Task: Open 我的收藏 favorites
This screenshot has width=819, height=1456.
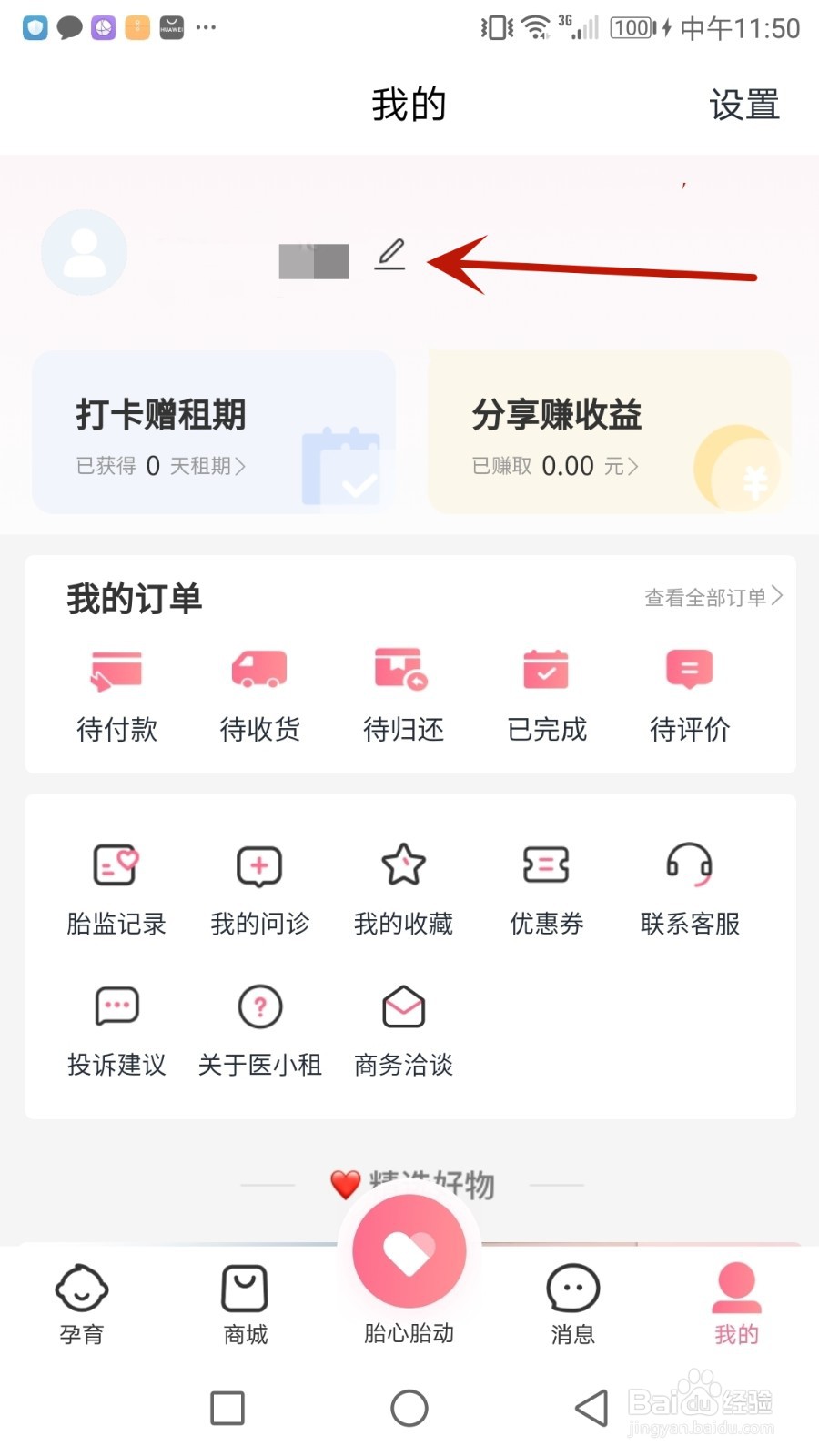Action: (403, 889)
